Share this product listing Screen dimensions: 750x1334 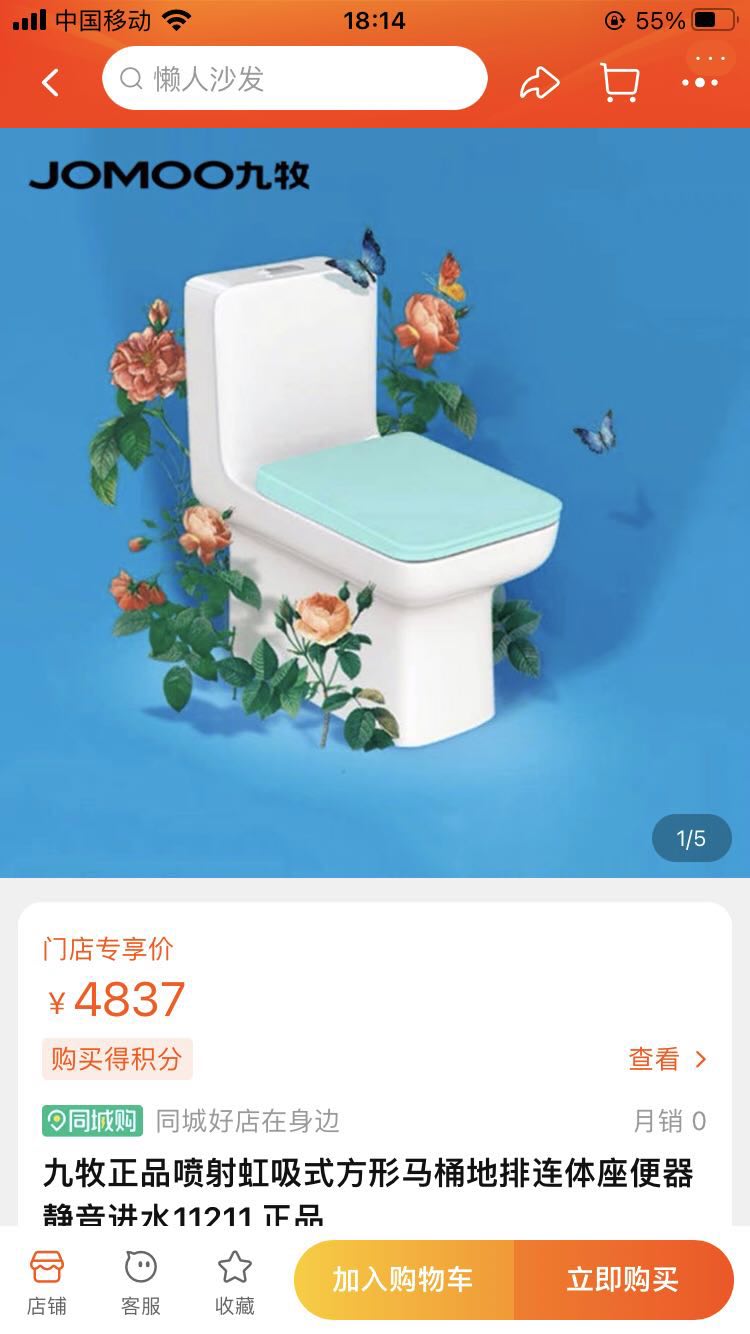(x=540, y=82)
